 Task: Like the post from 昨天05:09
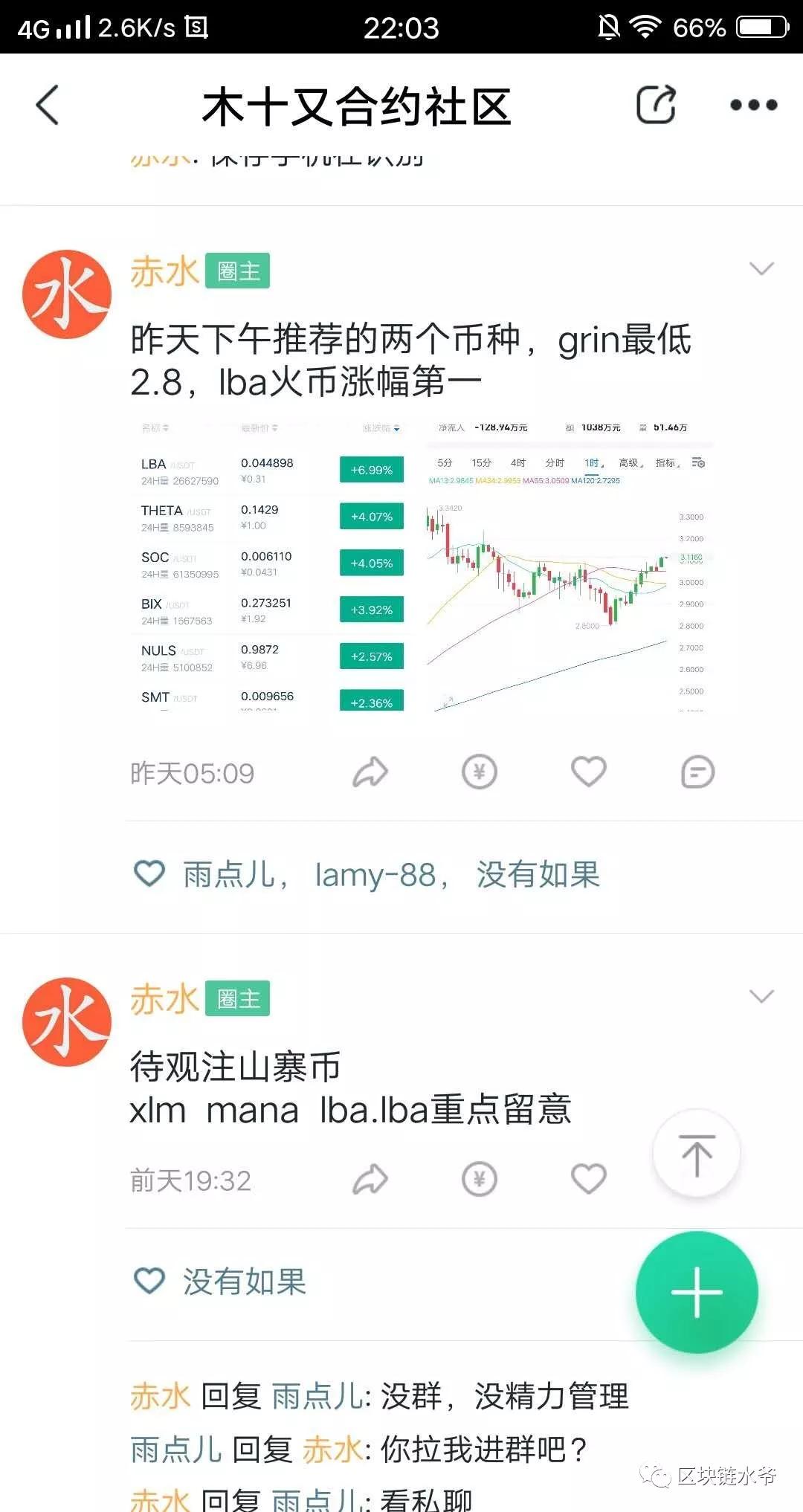pos(589,772)
